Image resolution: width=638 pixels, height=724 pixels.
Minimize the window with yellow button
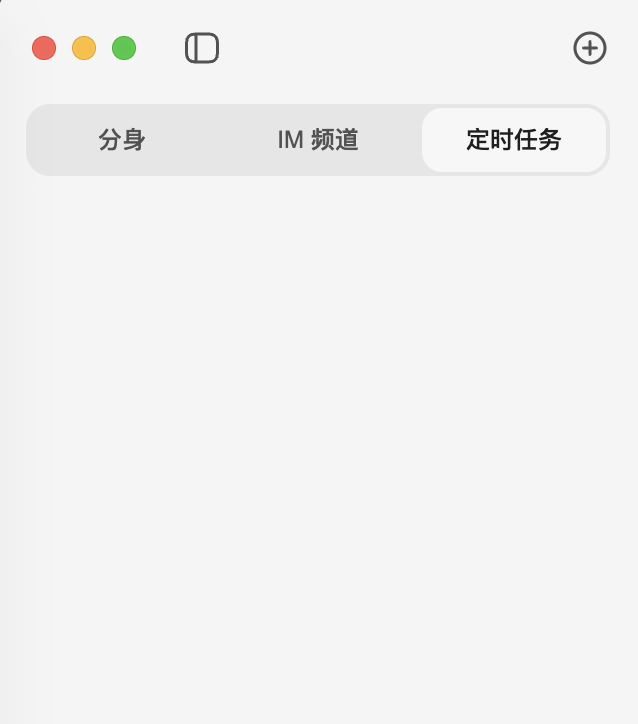point(84,48)
